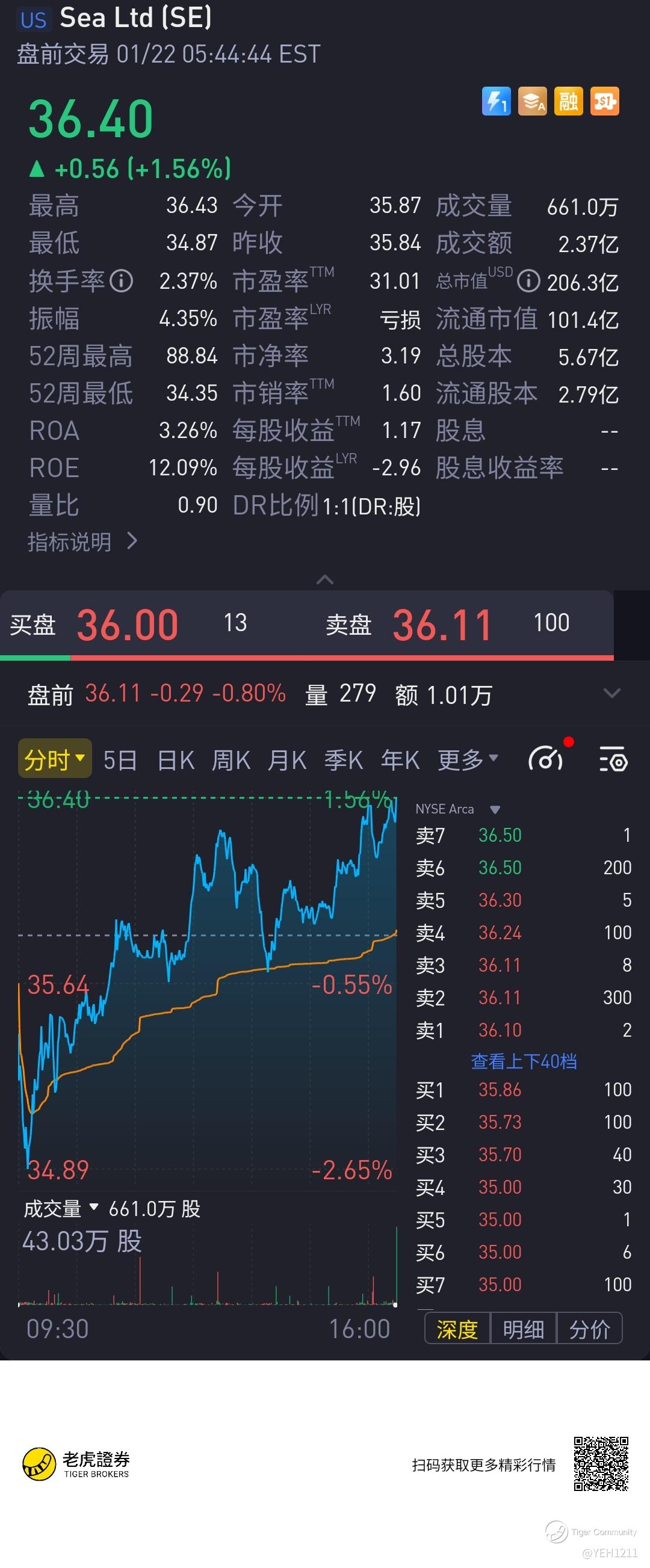Switch to the 周K chart
The image size is (650, 1568).
pos(231,761)
